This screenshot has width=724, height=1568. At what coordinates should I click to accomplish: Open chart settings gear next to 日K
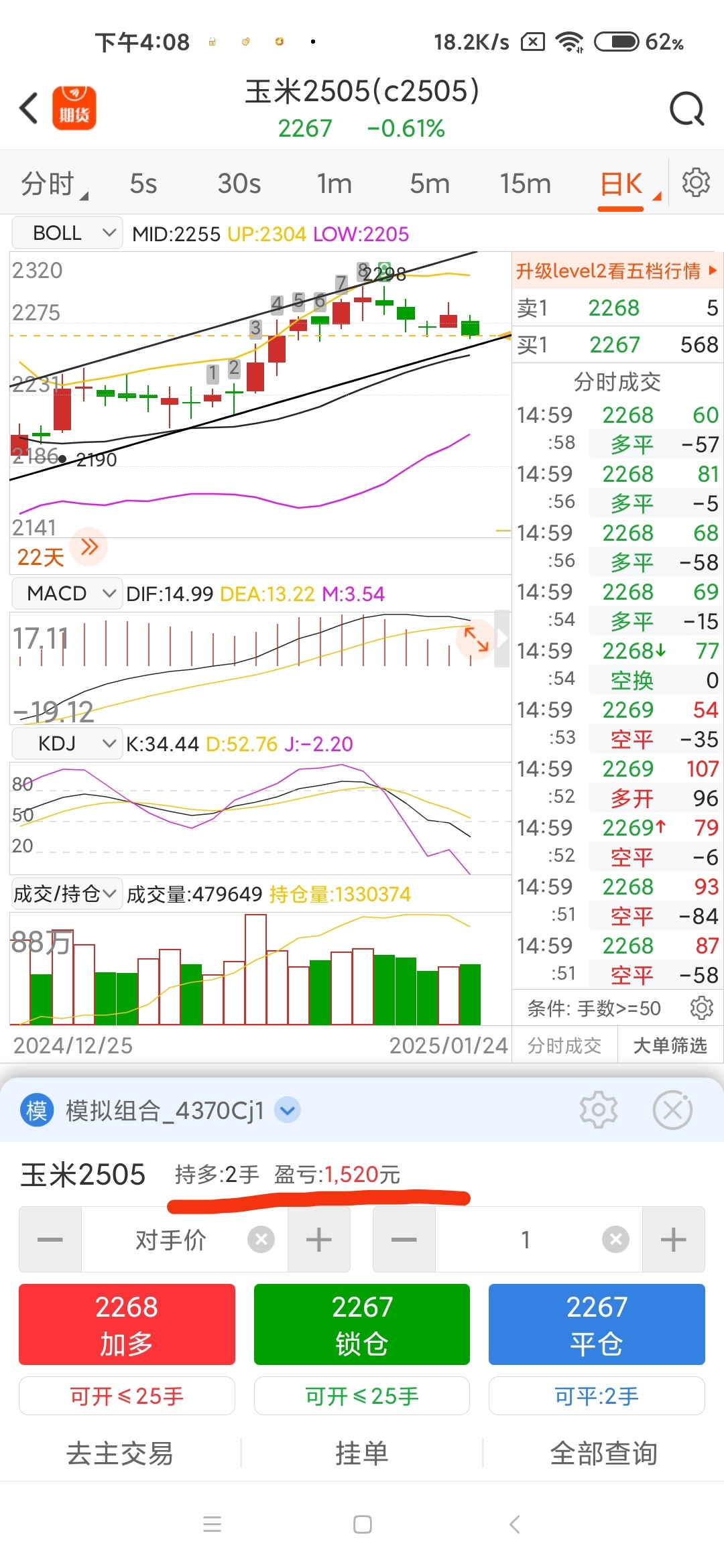696,182
